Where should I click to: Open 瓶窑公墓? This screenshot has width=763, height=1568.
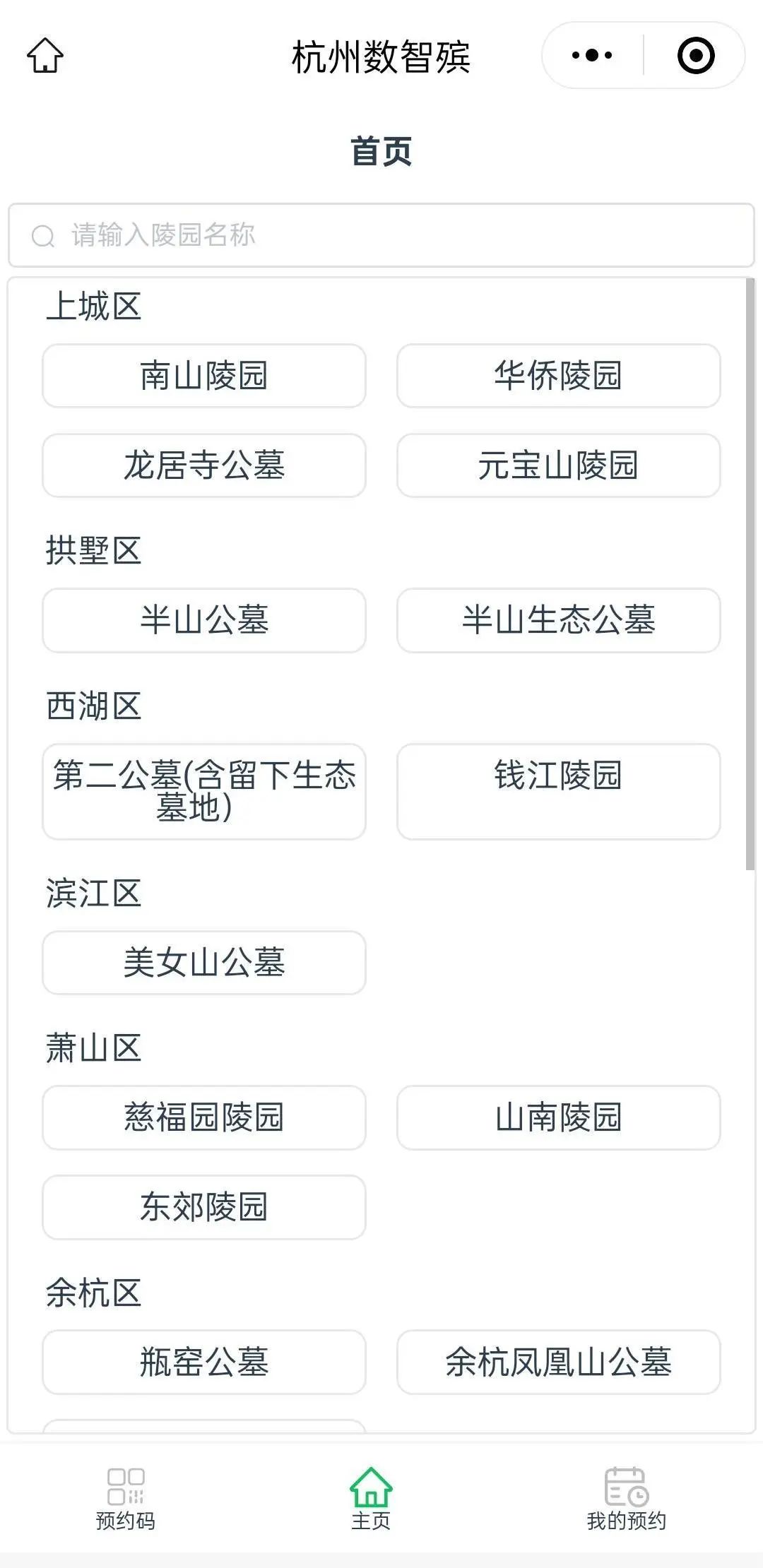(x=204, y=1362)
